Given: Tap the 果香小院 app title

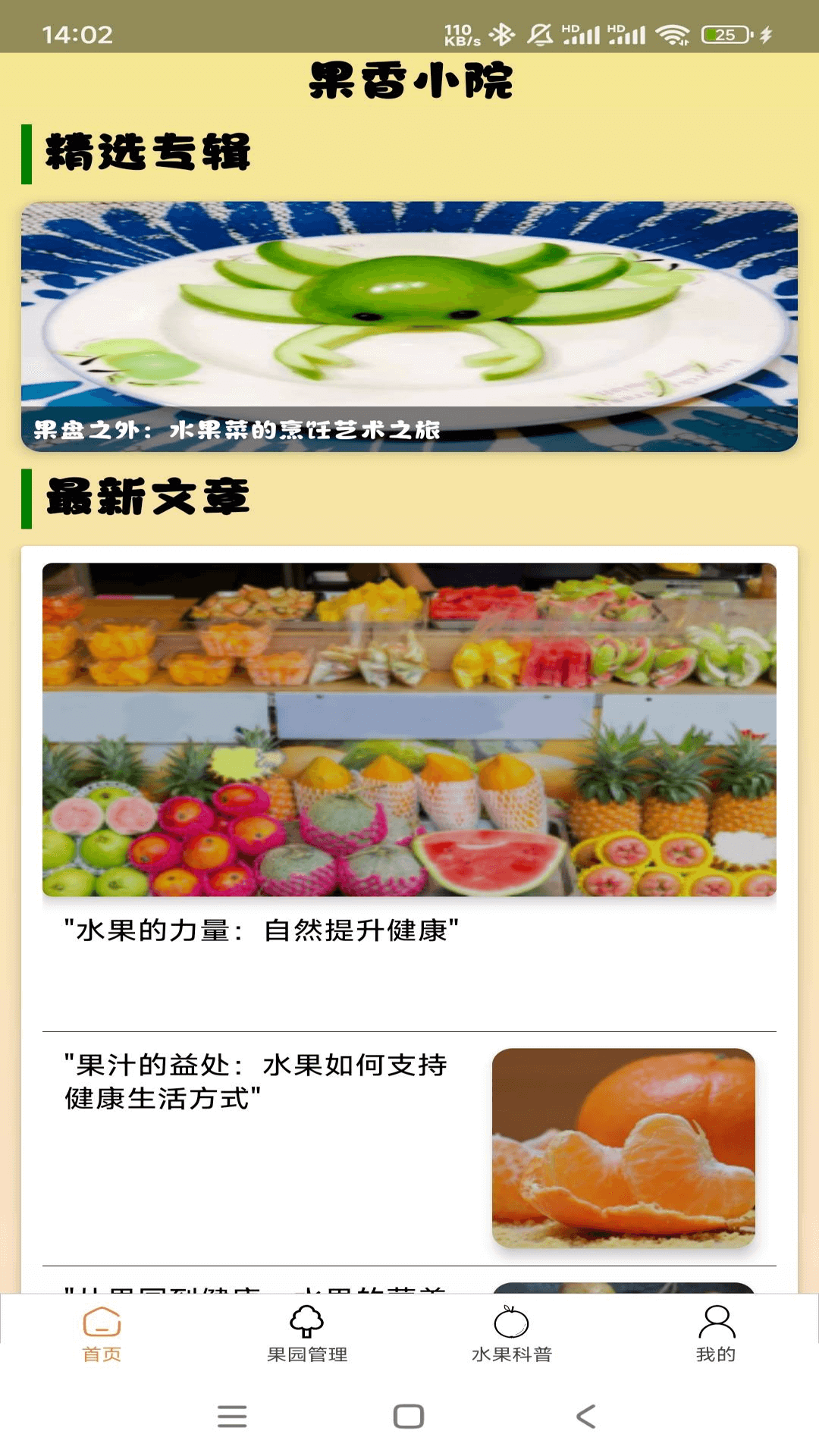Looking at the screenshot, I should pyautogui.click(x=409, y=83).
